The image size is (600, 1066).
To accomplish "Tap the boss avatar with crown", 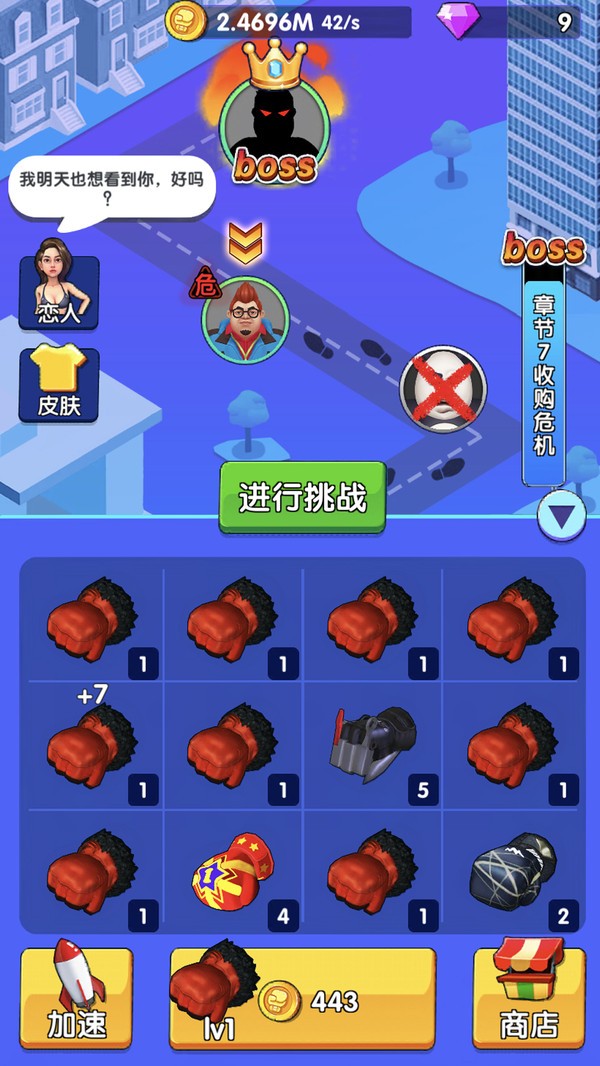I will (x=275, y=116).
